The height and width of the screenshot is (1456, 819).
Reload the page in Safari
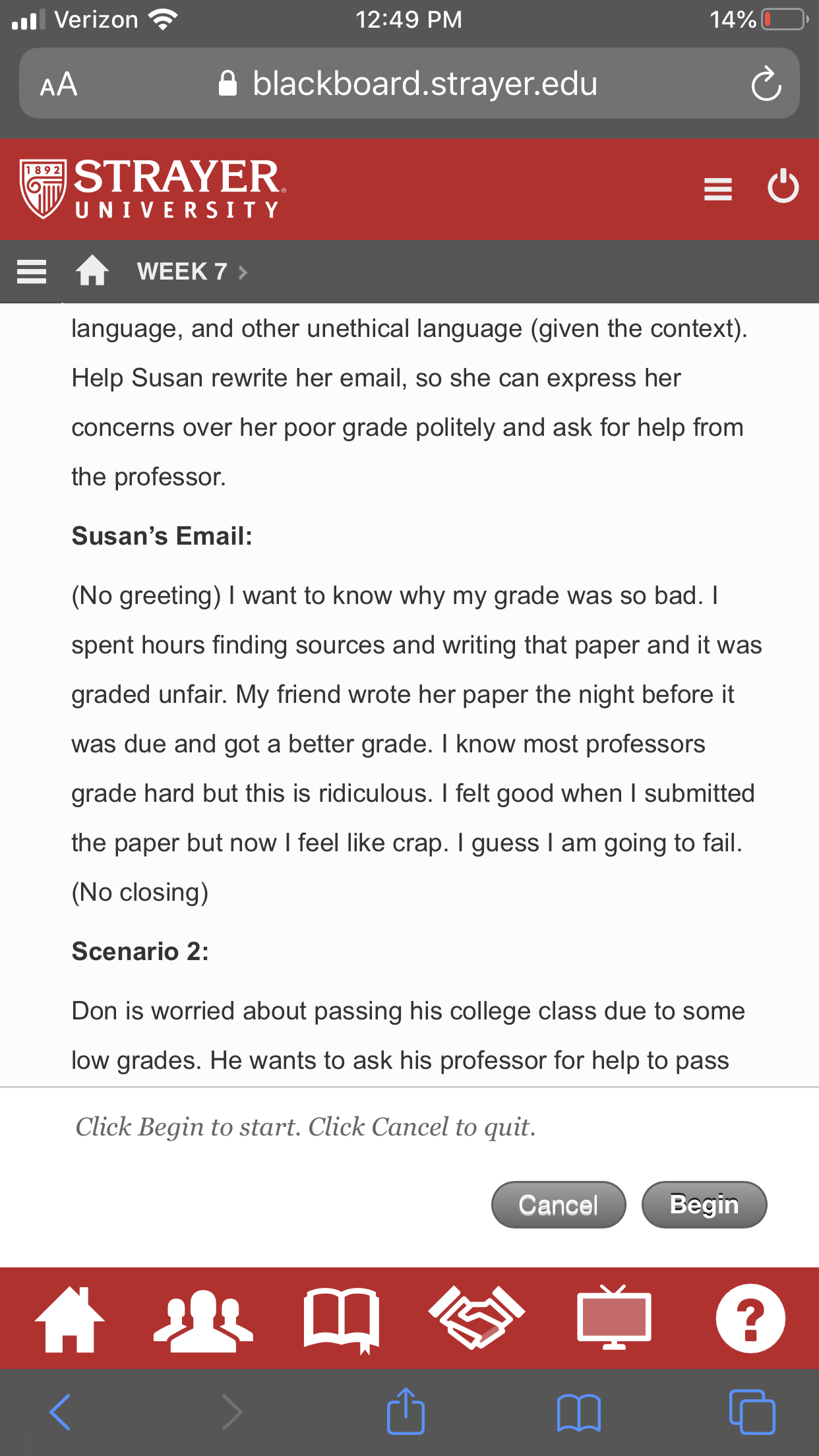pos(766,84)
